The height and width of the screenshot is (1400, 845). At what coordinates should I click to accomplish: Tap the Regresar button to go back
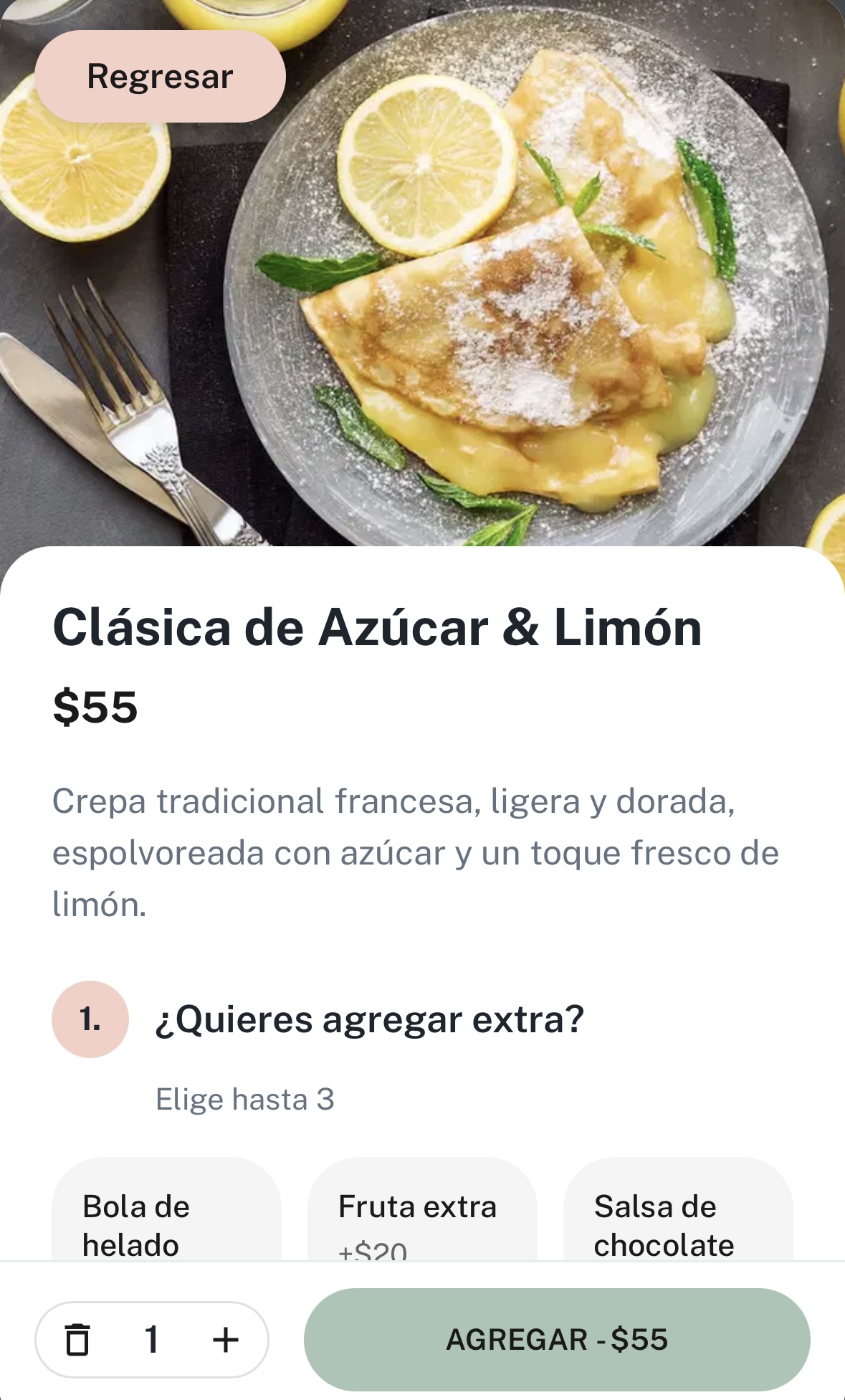point(160,77)
